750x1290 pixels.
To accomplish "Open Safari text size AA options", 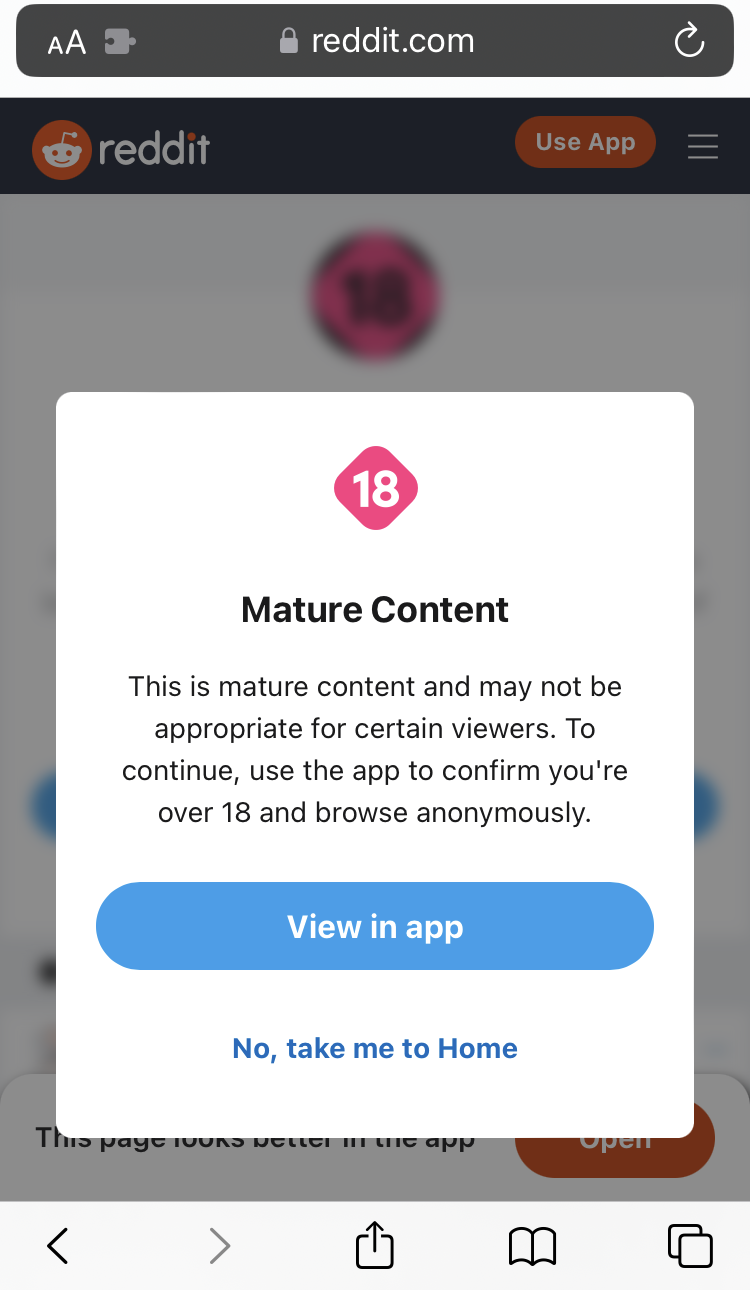I will point(66,42).
